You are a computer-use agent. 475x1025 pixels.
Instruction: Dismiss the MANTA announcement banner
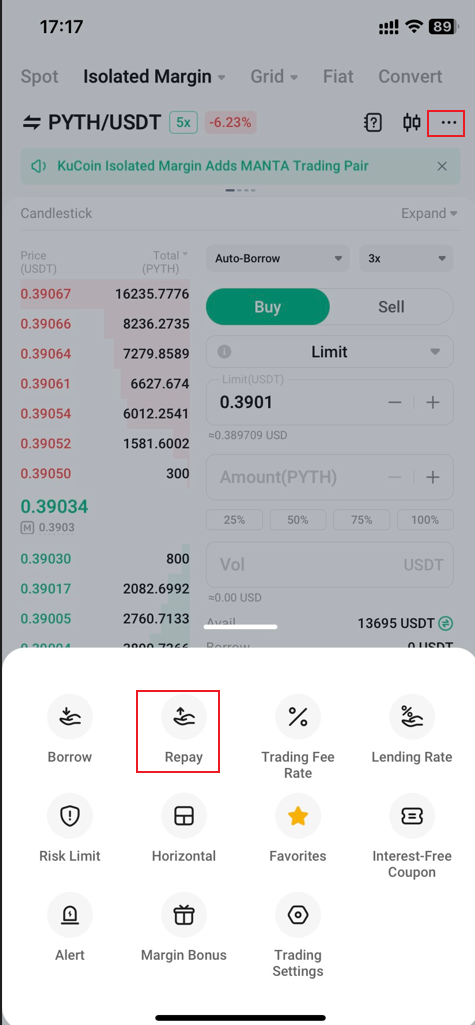tap(442, 166)
